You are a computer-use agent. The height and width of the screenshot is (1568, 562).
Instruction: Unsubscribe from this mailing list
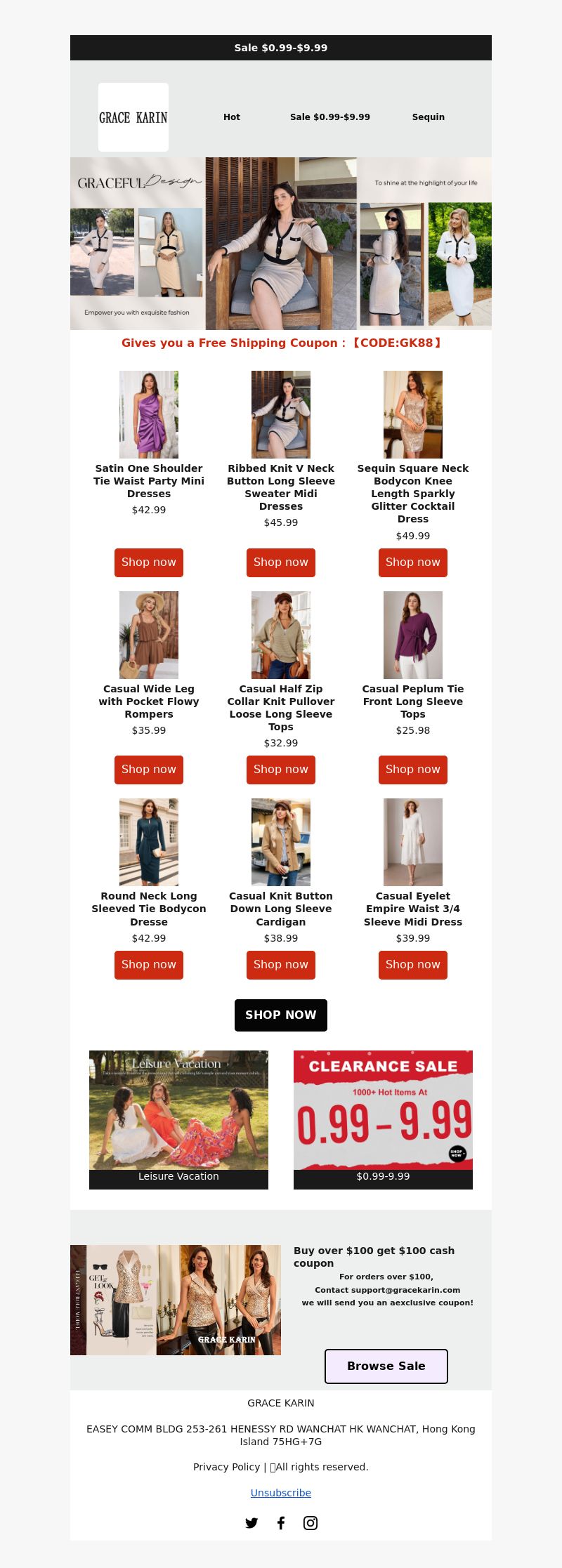tap(281, 1493)
